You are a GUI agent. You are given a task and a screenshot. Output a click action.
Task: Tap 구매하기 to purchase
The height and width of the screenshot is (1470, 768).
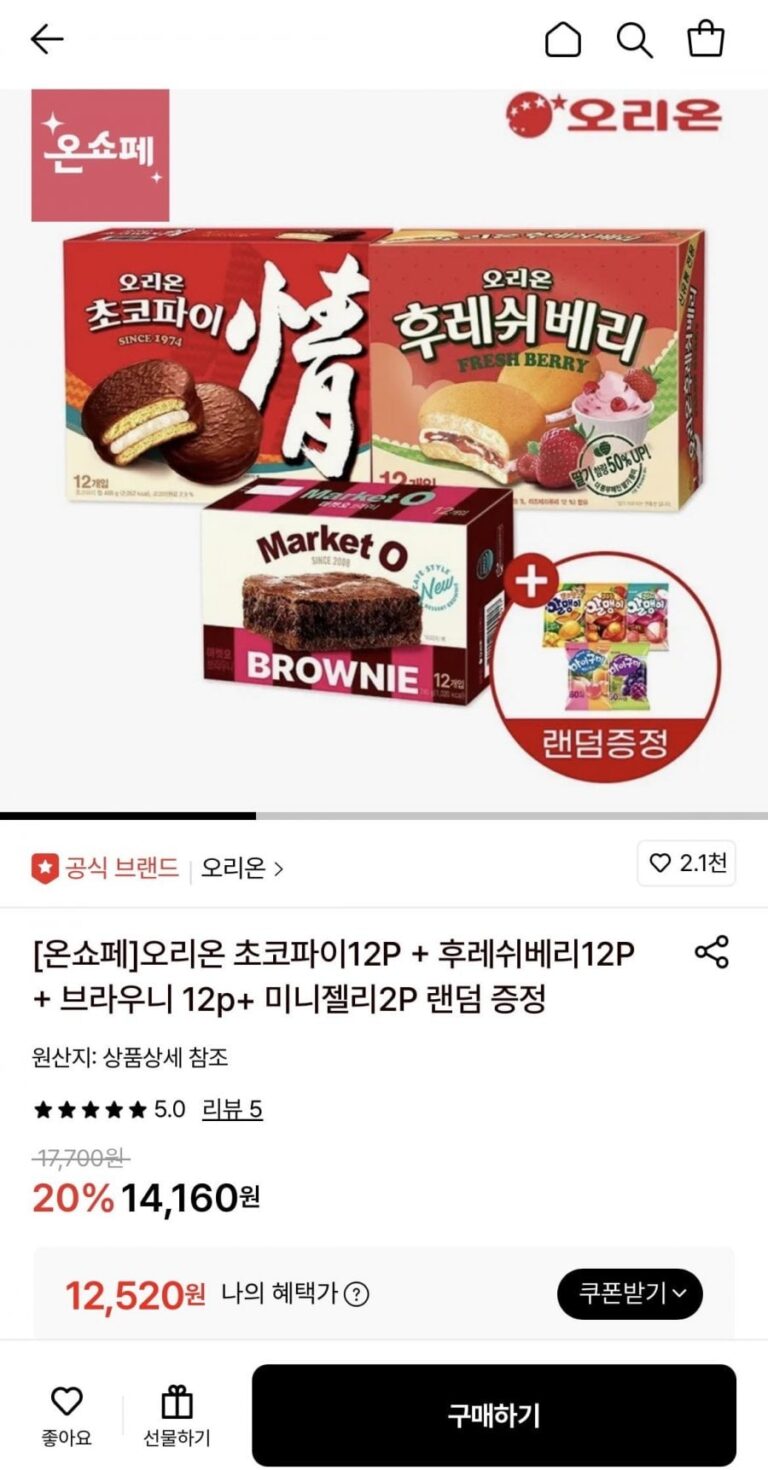pos(493,1415)
